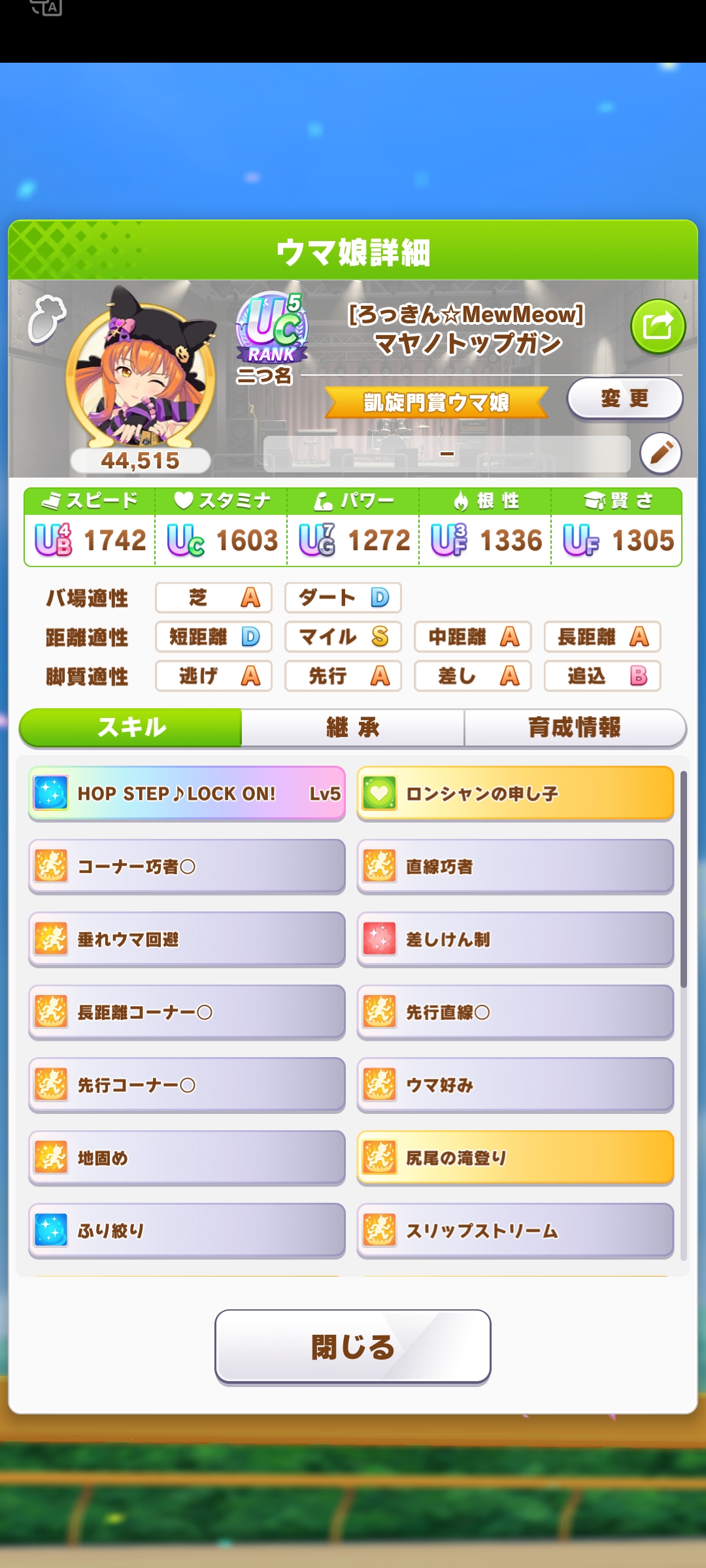
Task: View the コーナー巧者○ skill
Action: pyautogui.click(x=187, y=866)
